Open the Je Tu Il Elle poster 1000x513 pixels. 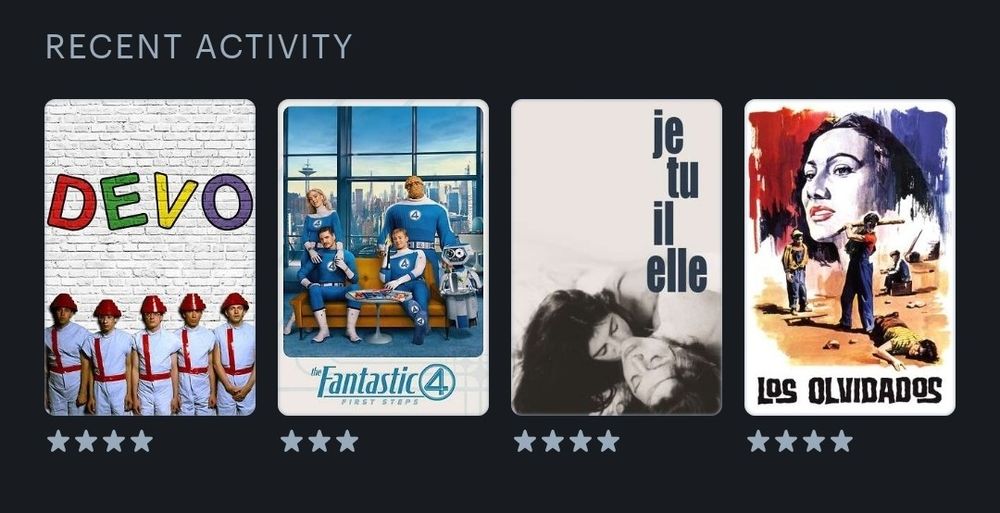616,257
